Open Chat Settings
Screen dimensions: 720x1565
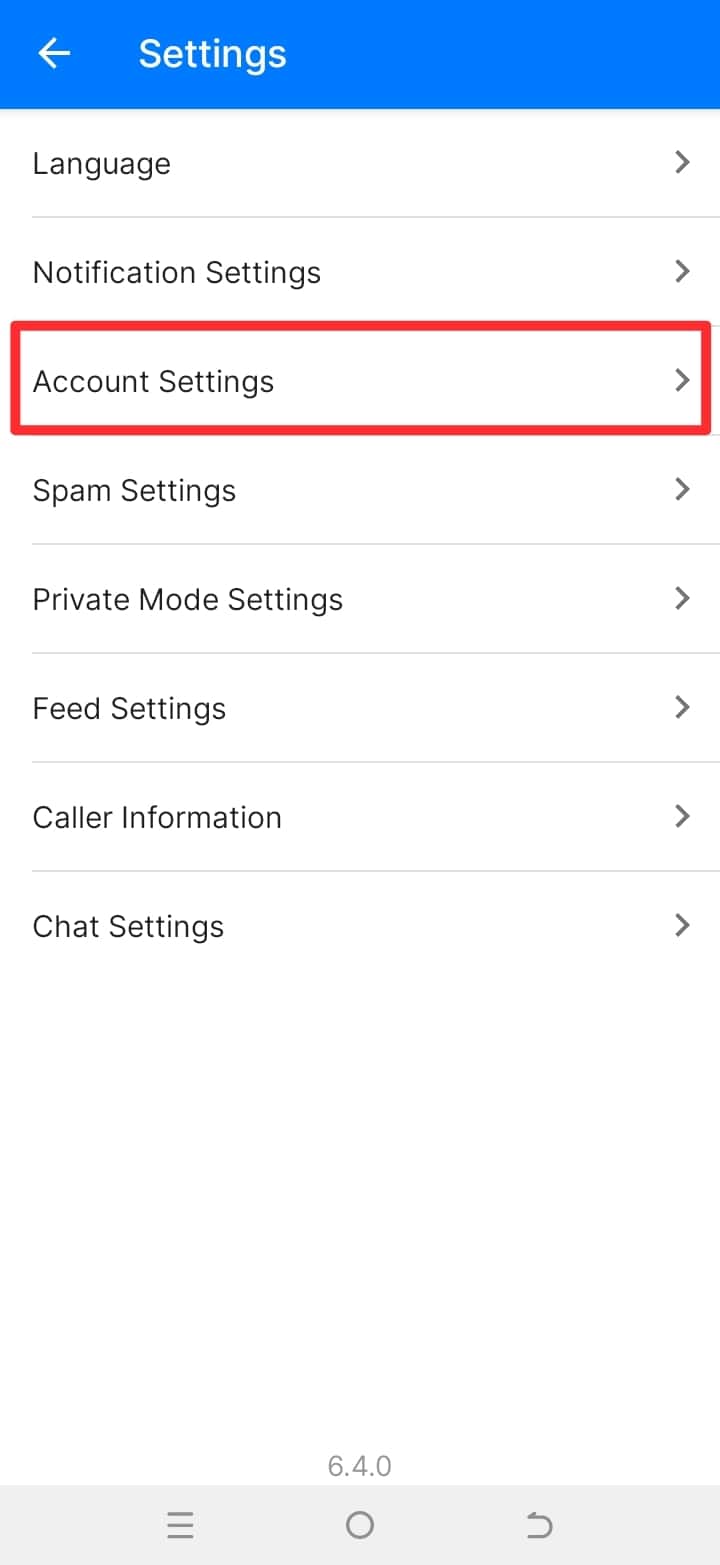click(x=360, y=926)
